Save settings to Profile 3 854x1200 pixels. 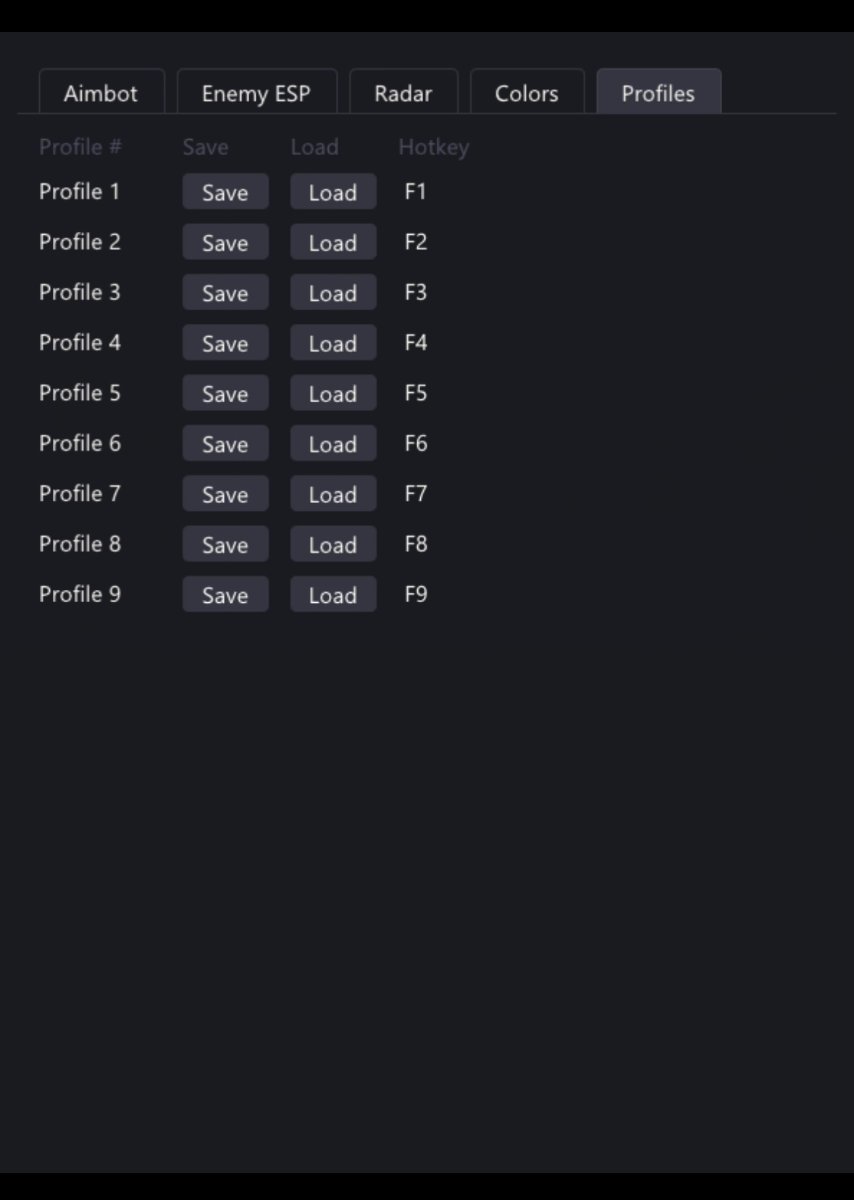pyautogui.click(x=225, y=293)
